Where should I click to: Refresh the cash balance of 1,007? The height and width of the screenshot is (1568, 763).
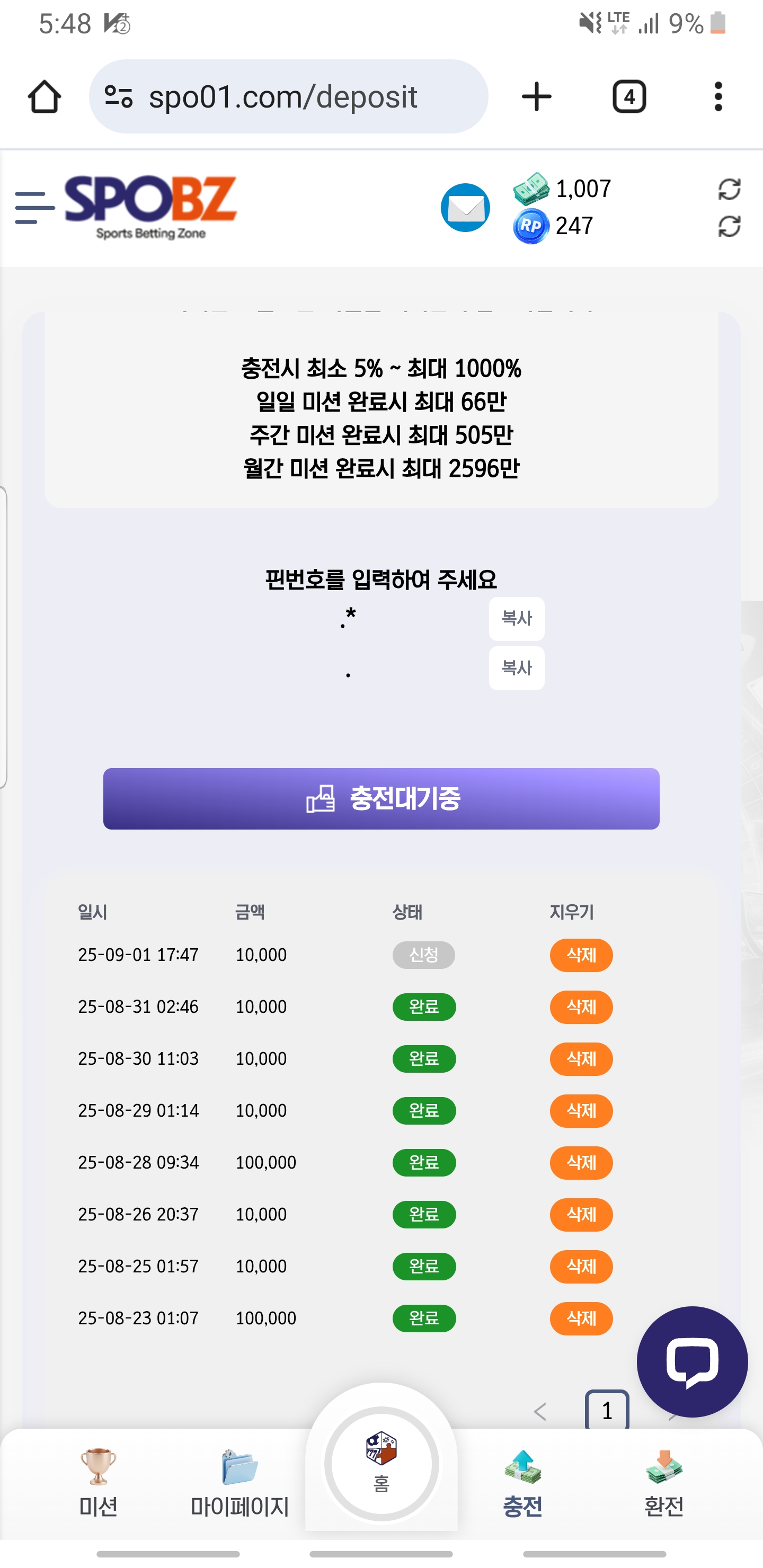point(729,189)
